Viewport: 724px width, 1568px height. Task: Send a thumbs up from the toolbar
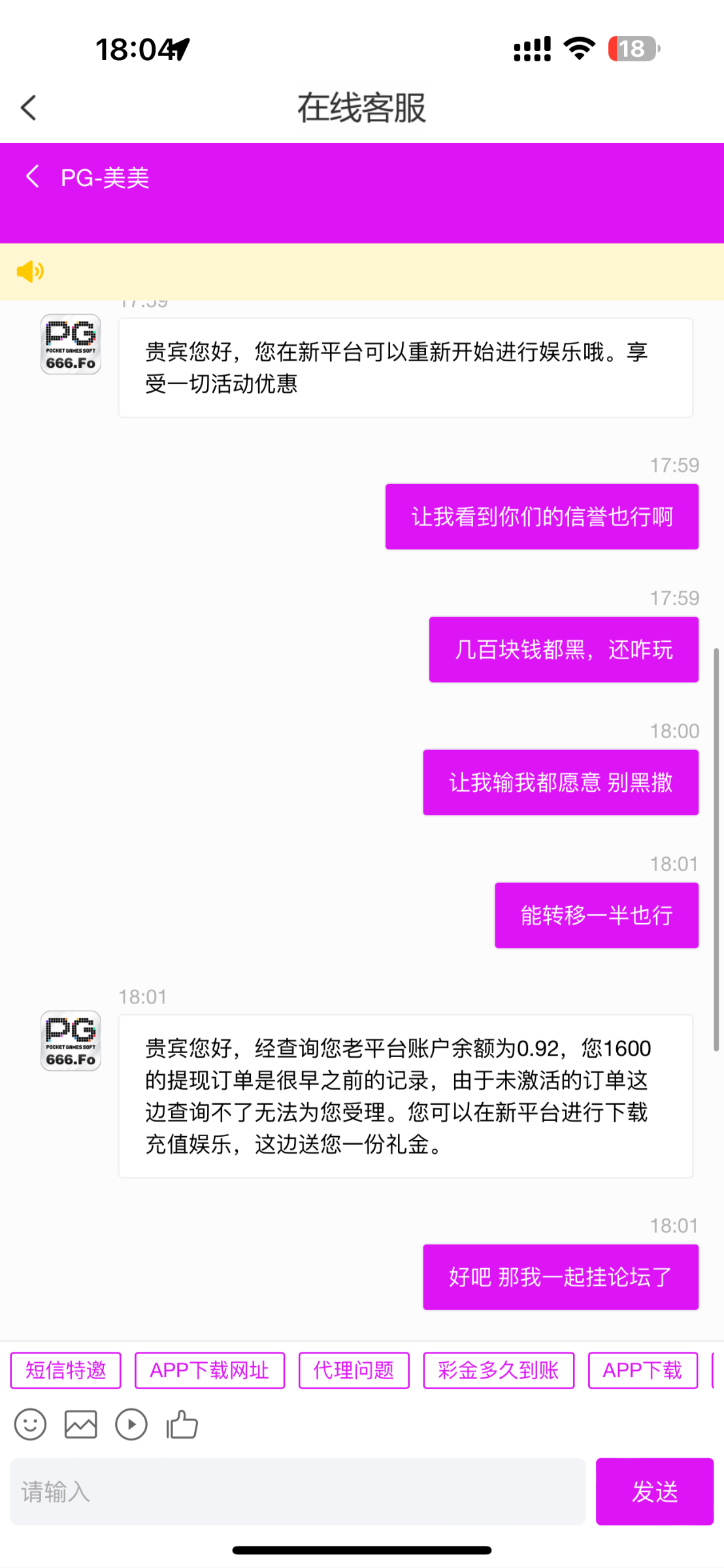(181, 1424)
